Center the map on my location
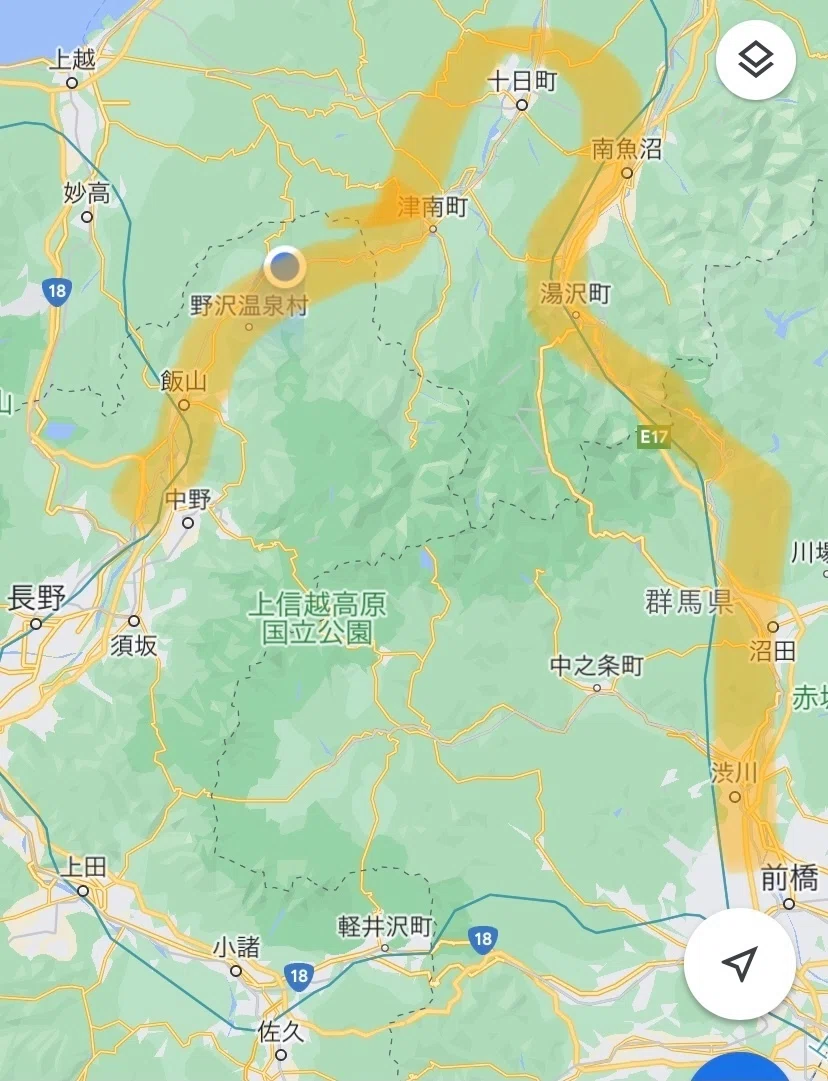The width and height of the screenshot is (828, 1081). tap(739, 964)
